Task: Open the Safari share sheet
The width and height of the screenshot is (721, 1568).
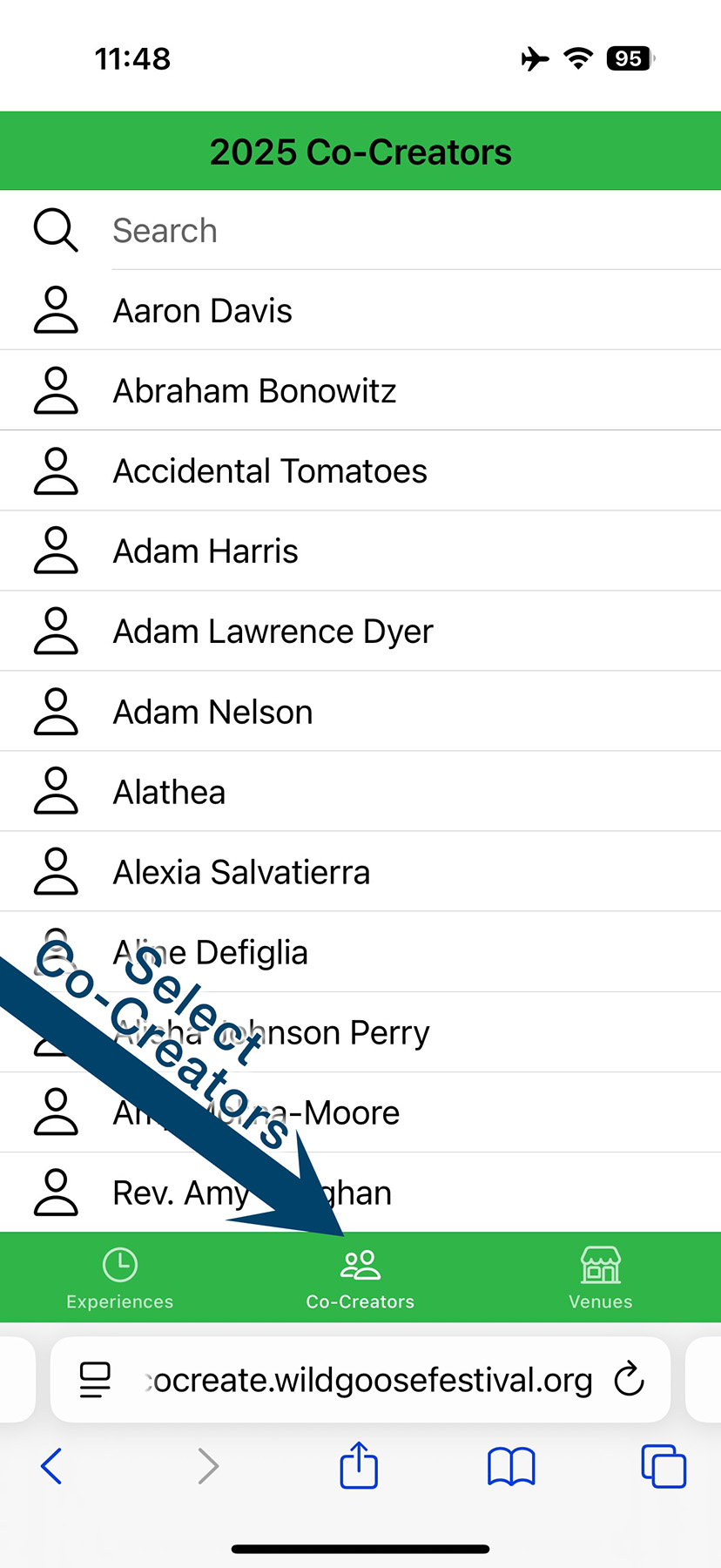Action: [x=359, y=1466]
